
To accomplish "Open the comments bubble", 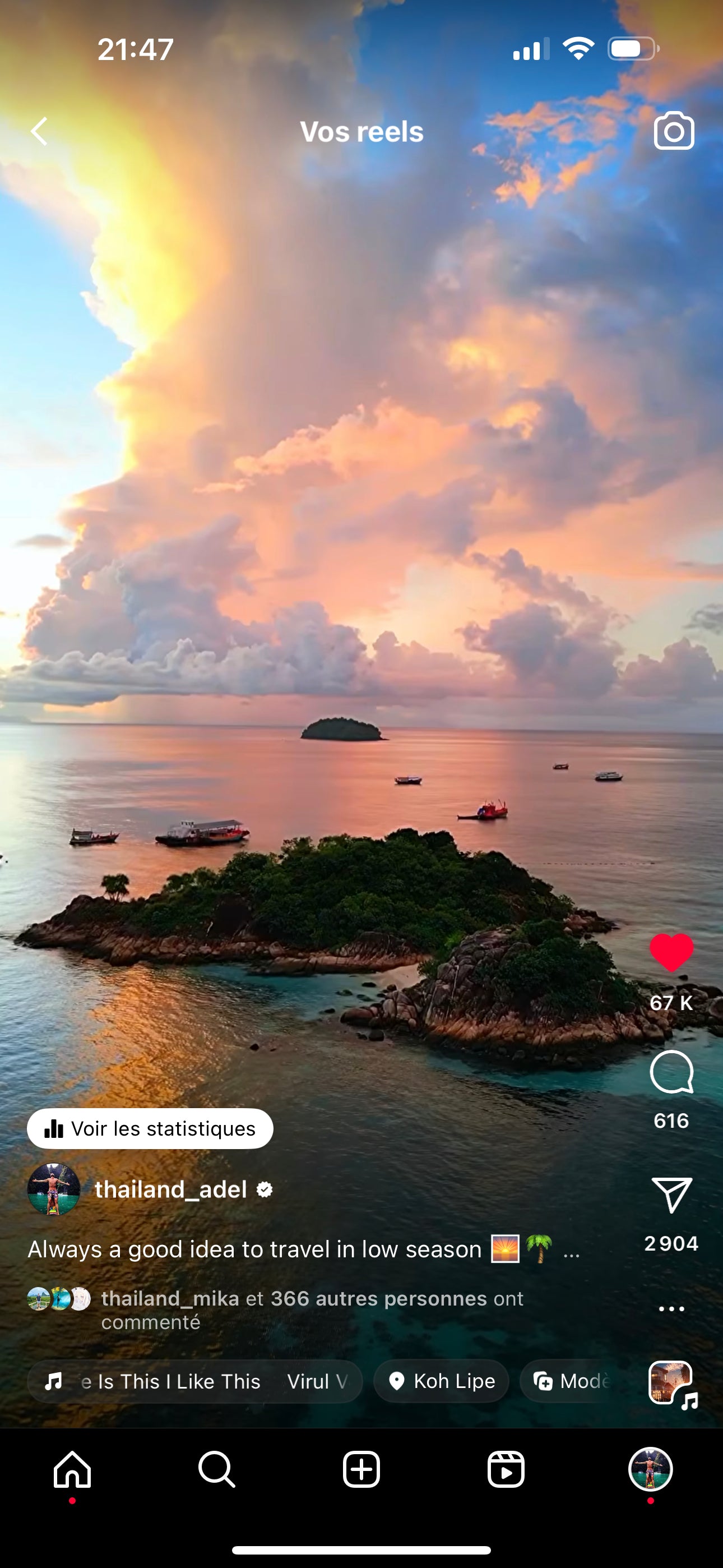I will (x=671, y=1072).
